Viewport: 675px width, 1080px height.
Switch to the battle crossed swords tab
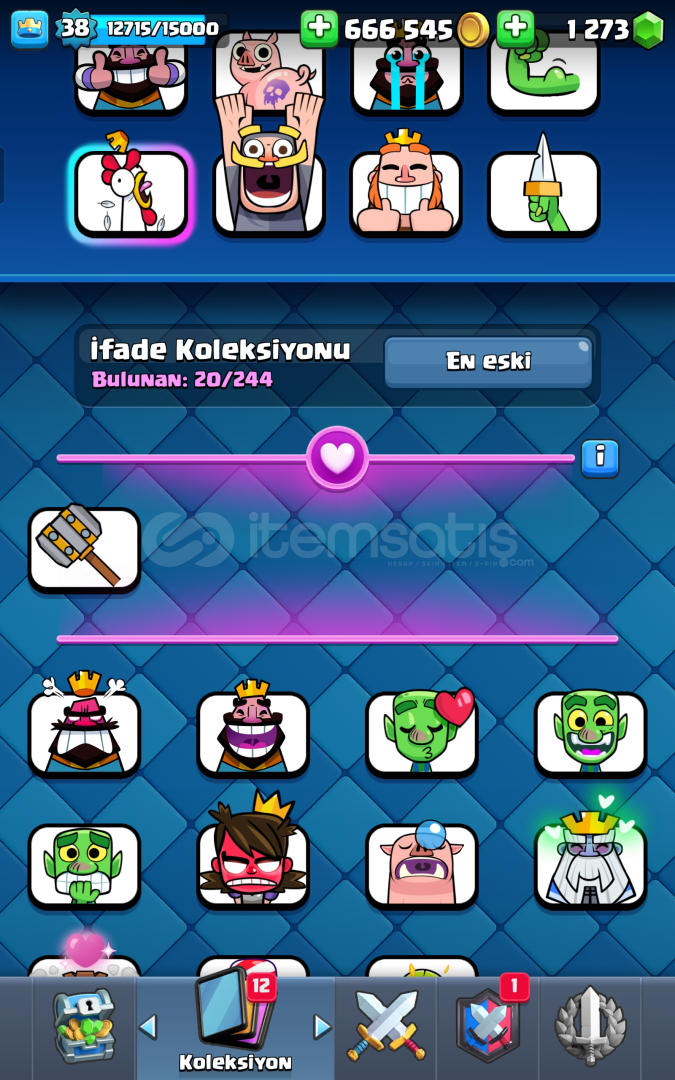click(x=386, y=1027)
